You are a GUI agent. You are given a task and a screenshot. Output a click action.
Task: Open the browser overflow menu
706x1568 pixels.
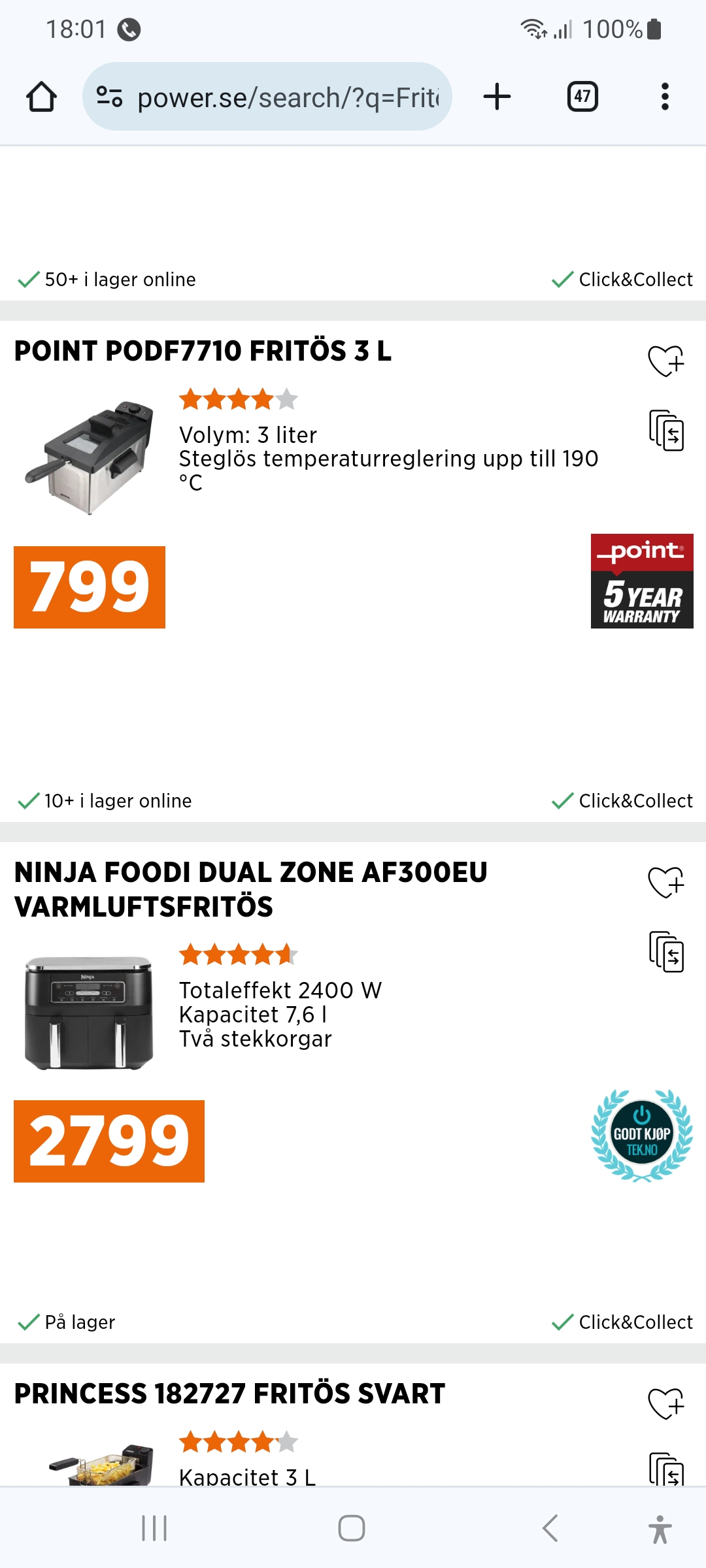click(x=665, y=97)
